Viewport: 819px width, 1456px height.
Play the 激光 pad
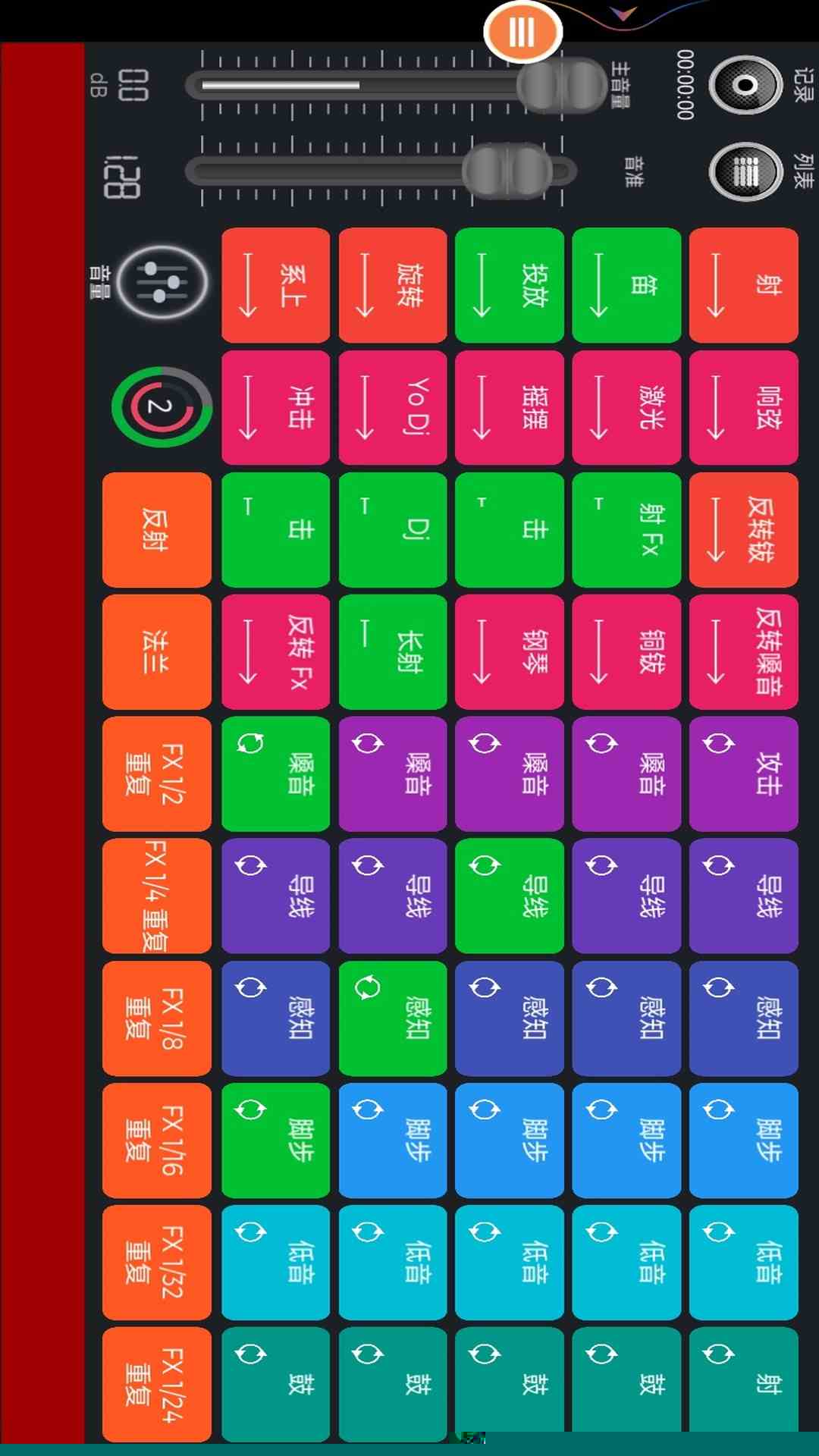tap(626, 407)
